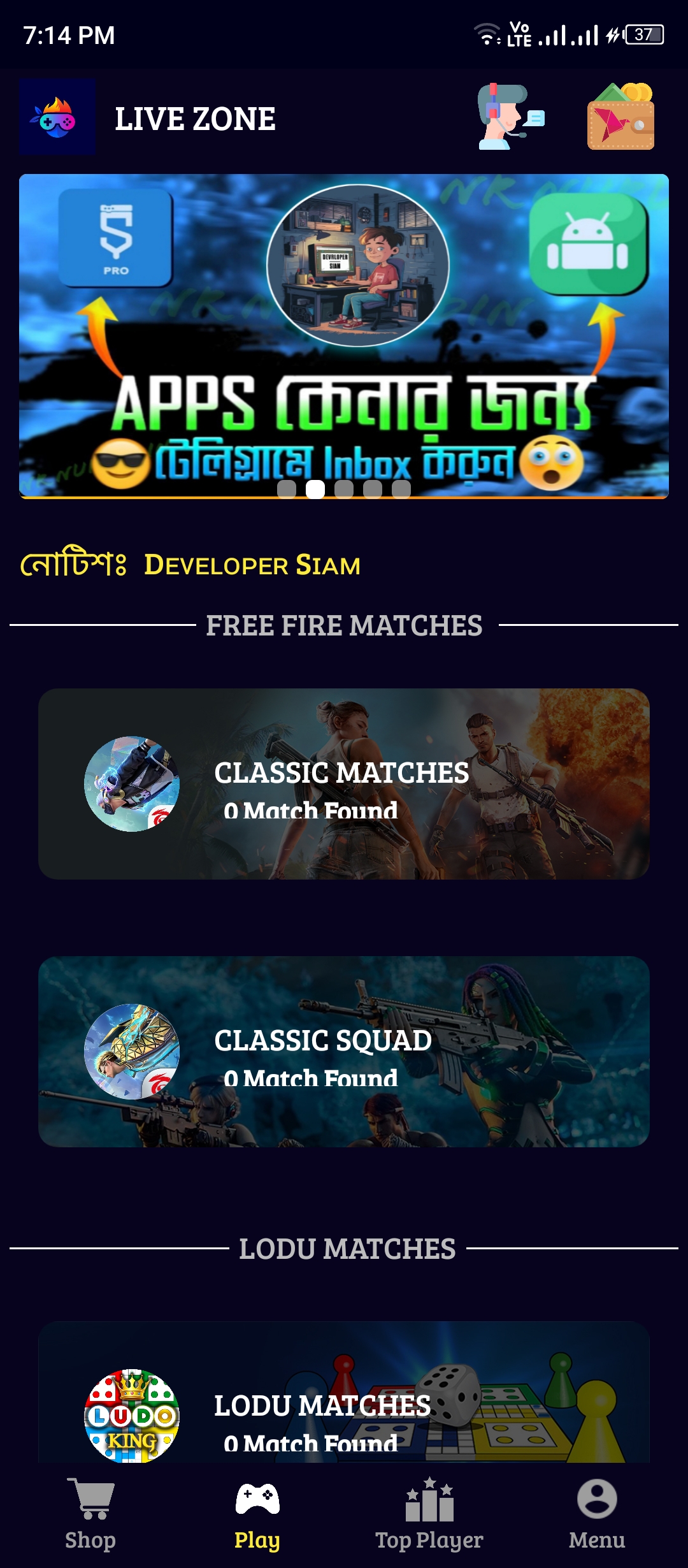Open the customer support headset icon
This screenshot has height=1568, width=688.
point(511,117)
